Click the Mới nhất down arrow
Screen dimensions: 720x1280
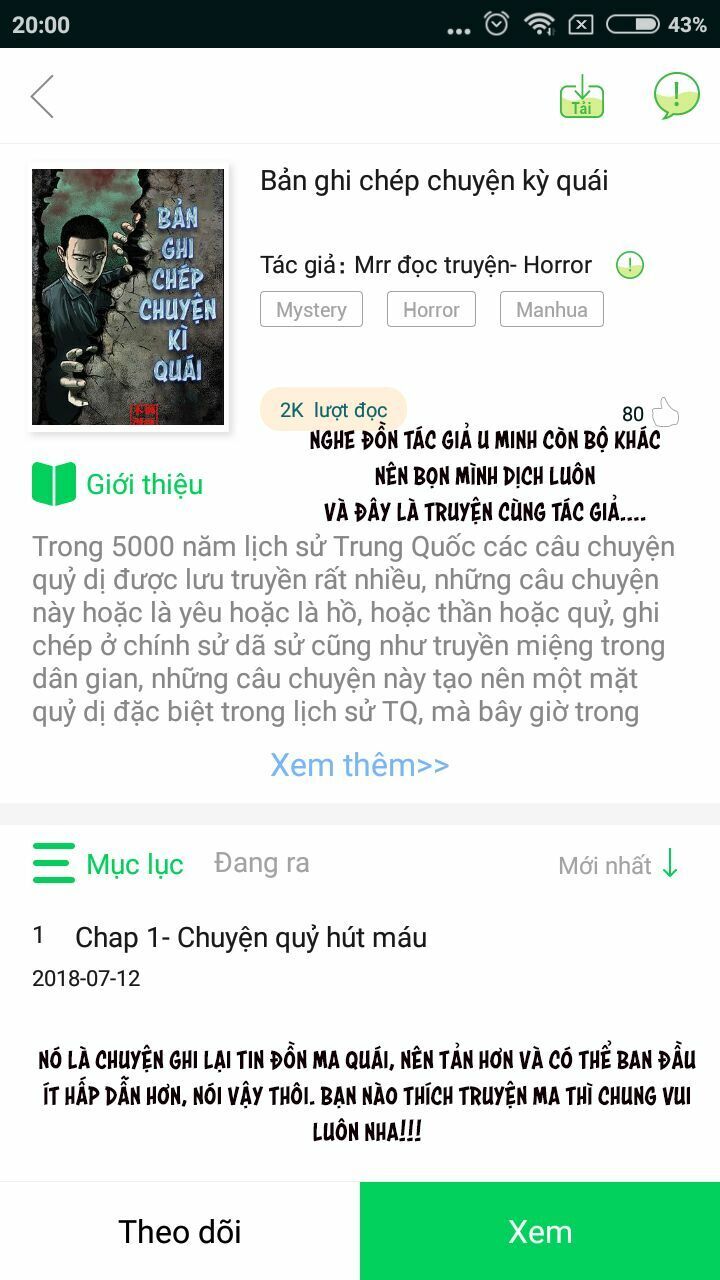pyautogui.click(x=668, y=866)
